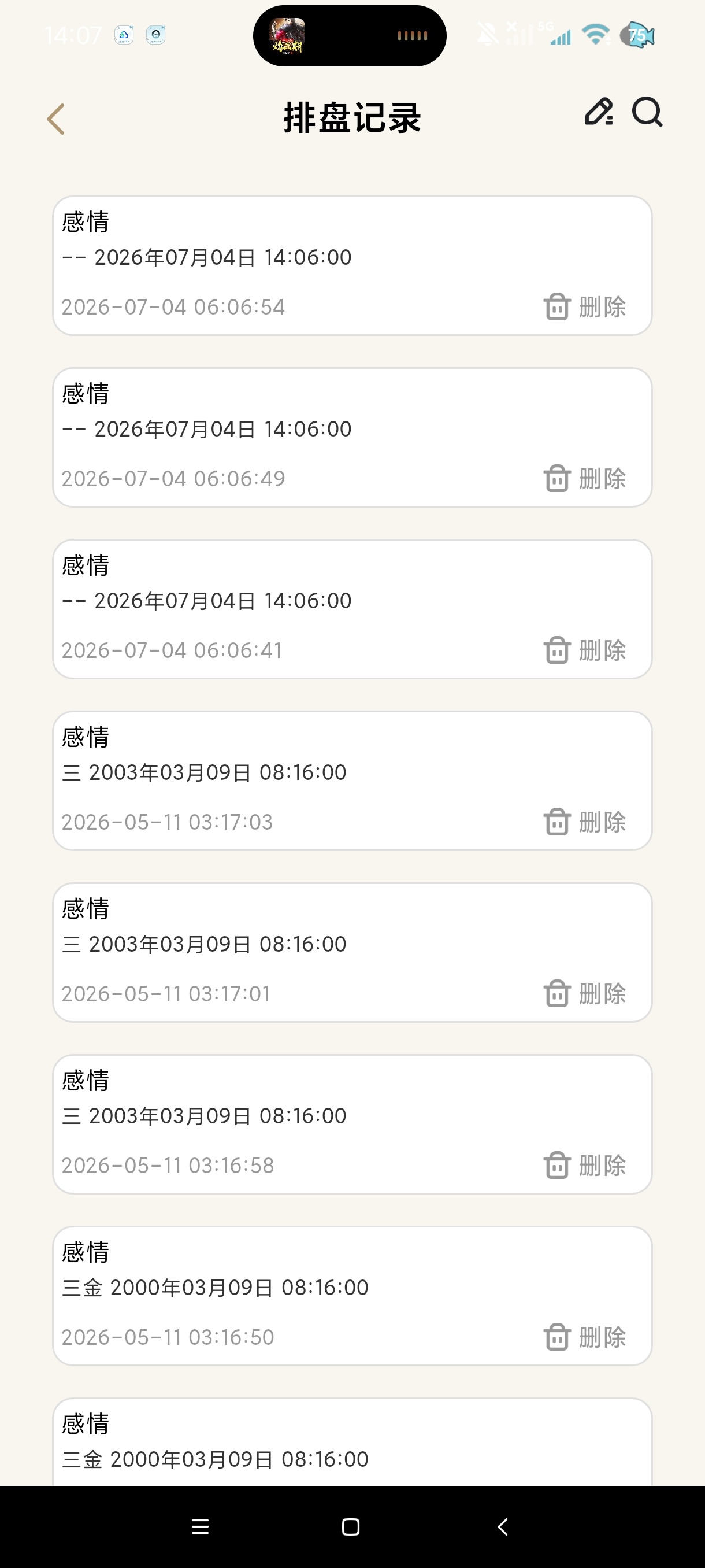Go to the system home screen
The height and width of the screenshot is (1568, 705).
coord(350,1526)
